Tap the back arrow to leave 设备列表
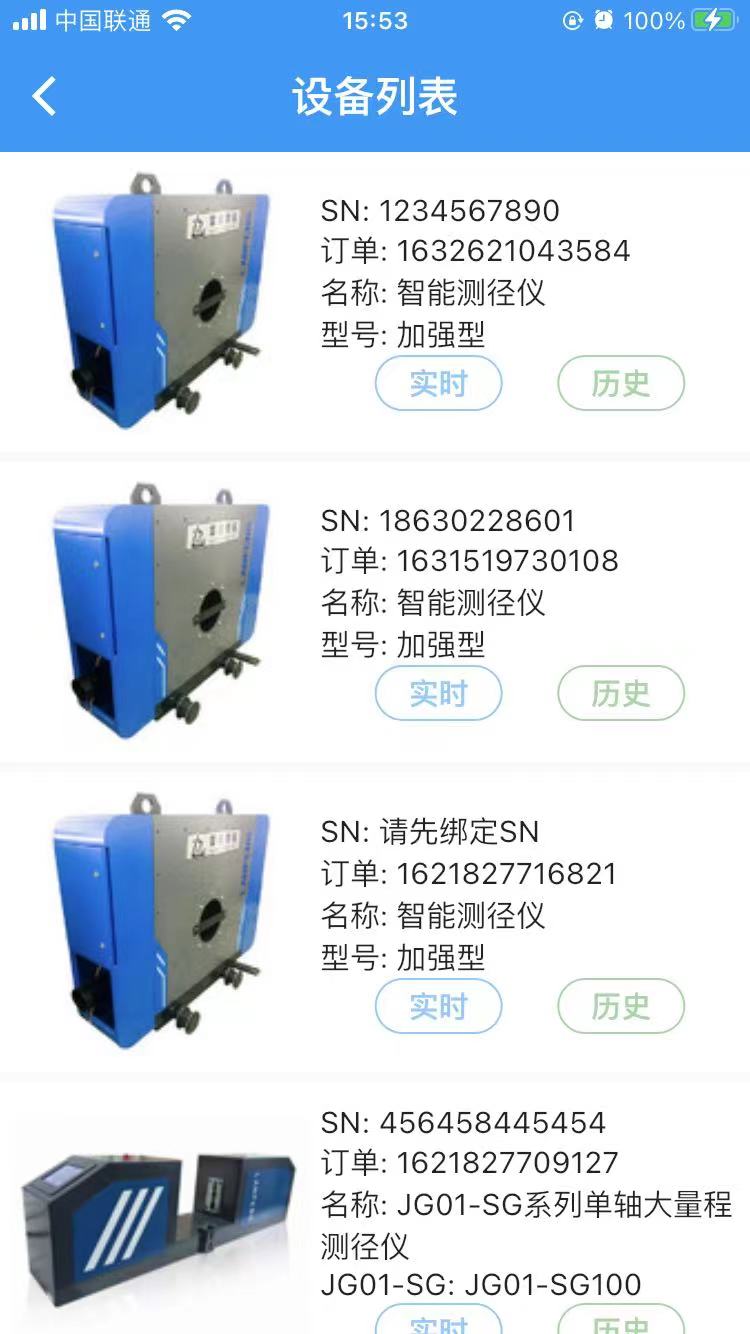 click(x=42, y=96)
